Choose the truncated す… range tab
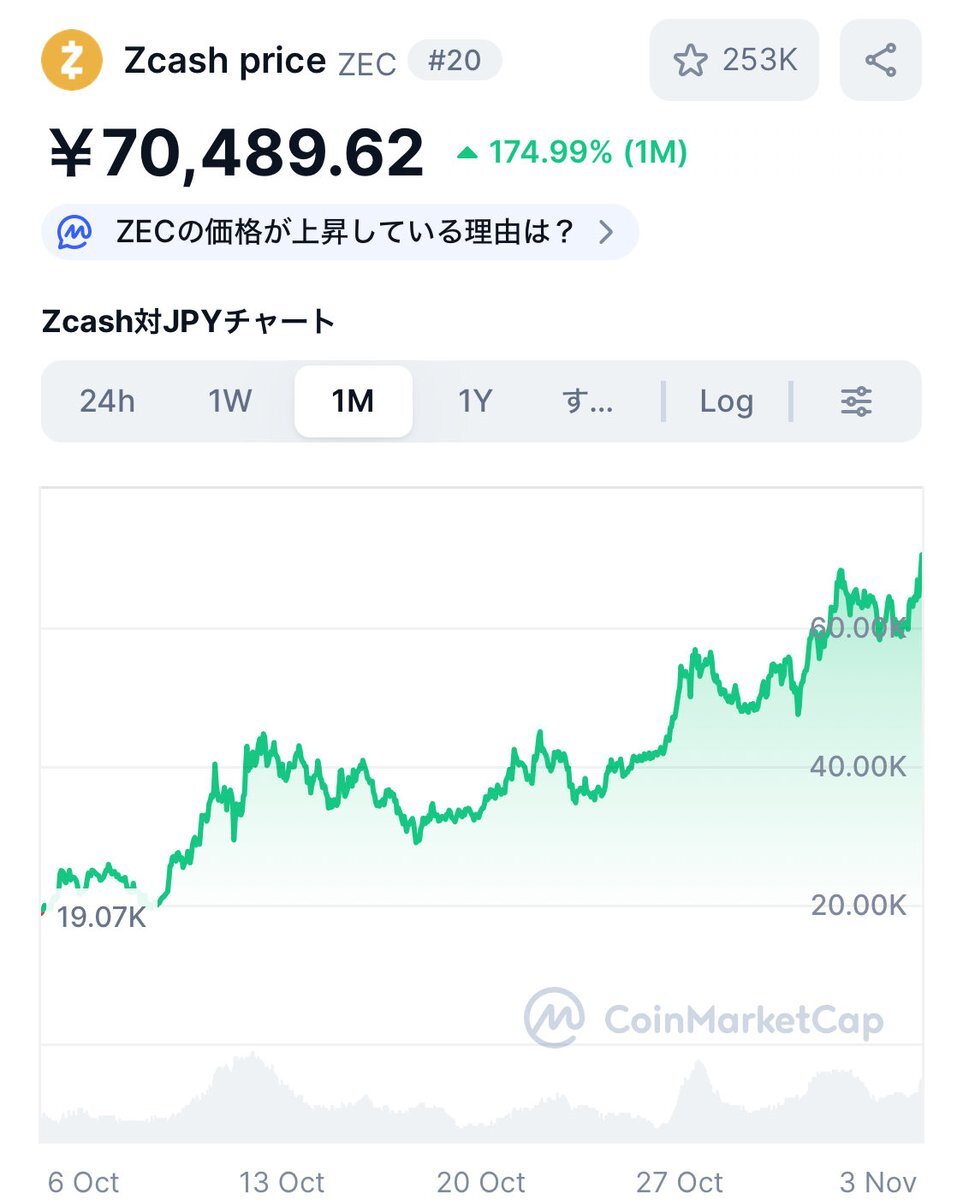 click(x=588, y=402)
